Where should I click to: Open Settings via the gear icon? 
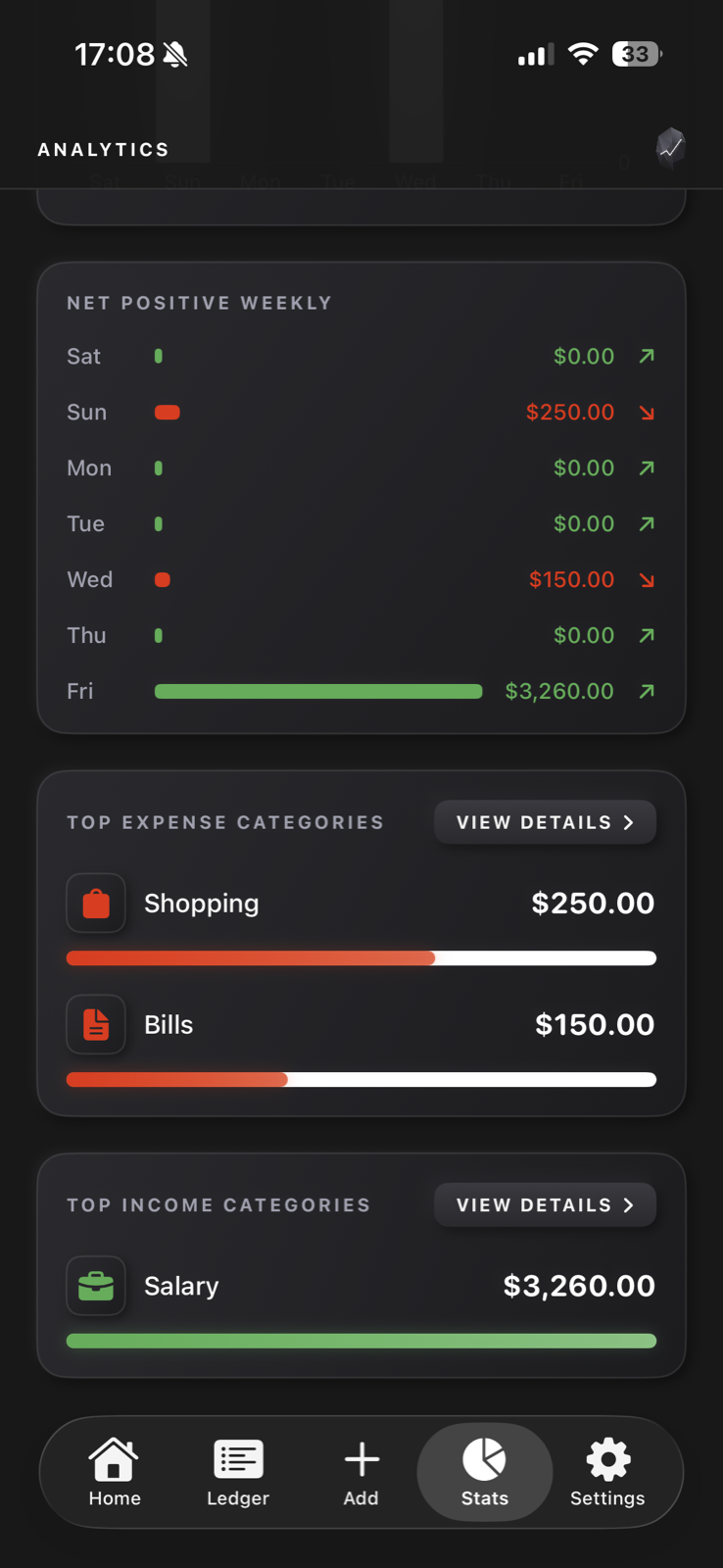click(x=607, y=1457)
